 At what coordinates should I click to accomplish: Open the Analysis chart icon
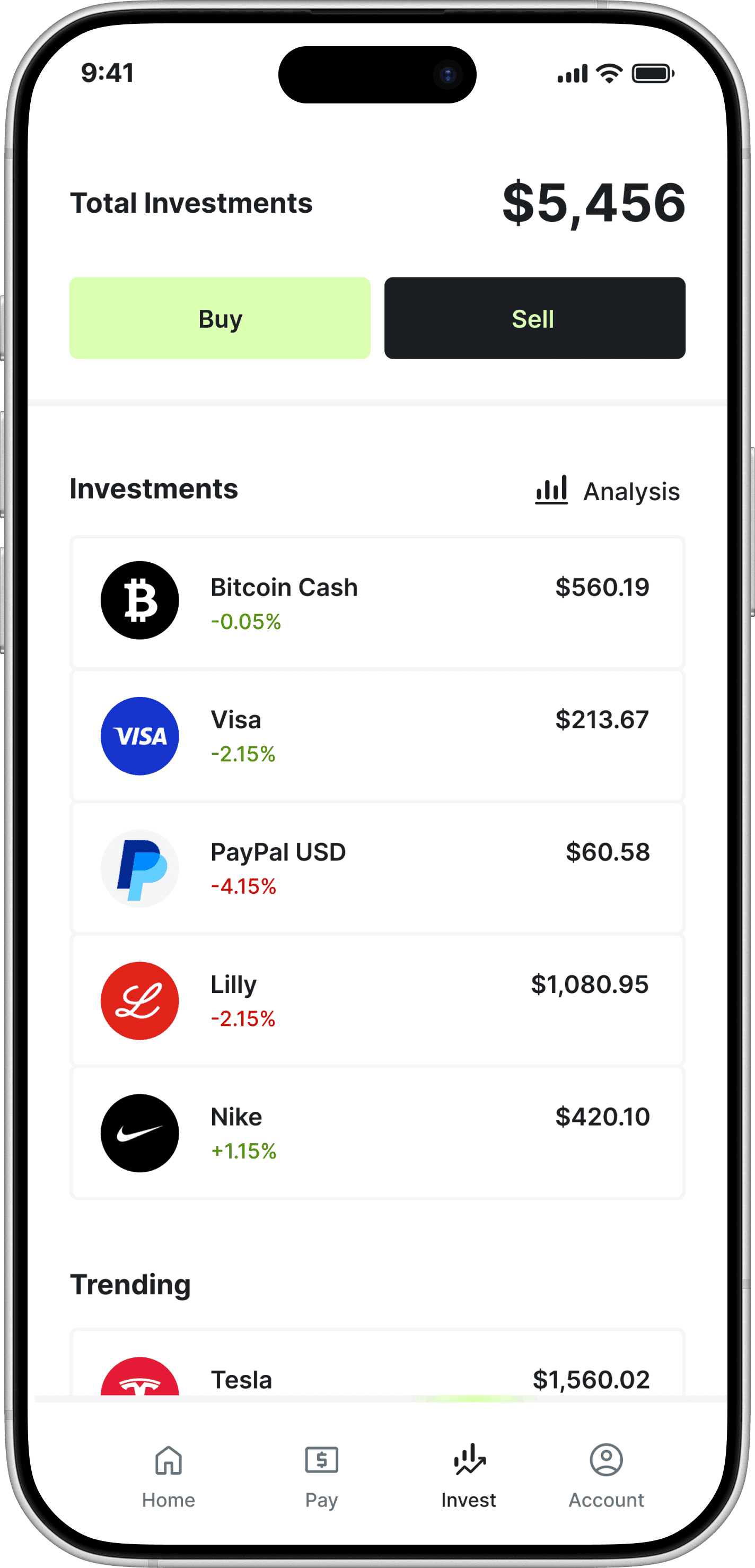click(x=551, y=490)
